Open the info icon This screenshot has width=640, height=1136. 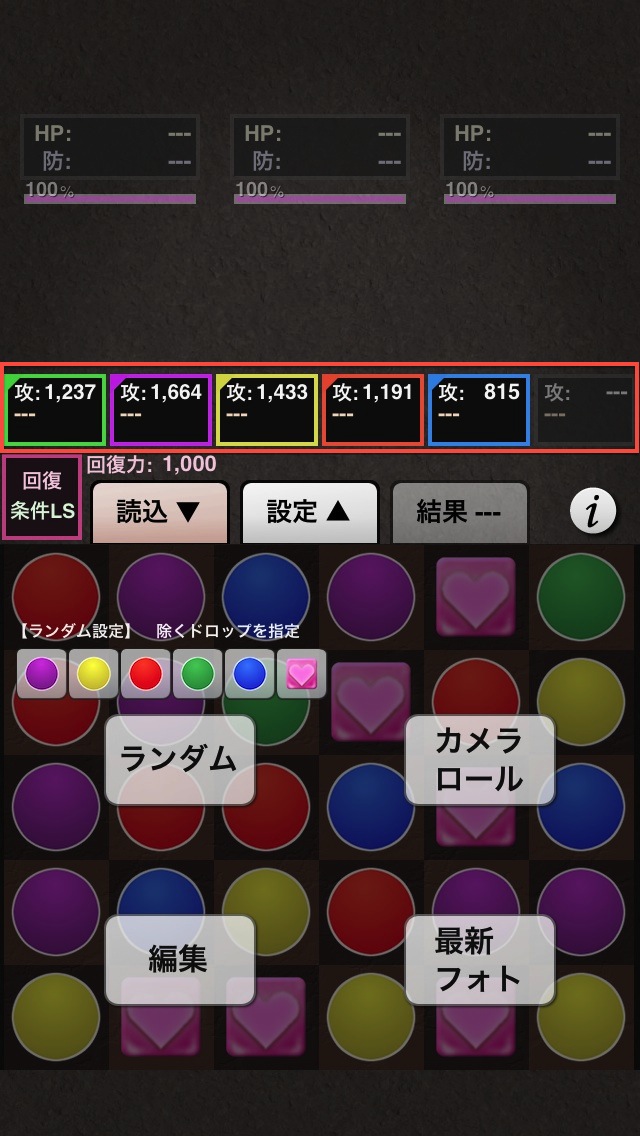593,511
